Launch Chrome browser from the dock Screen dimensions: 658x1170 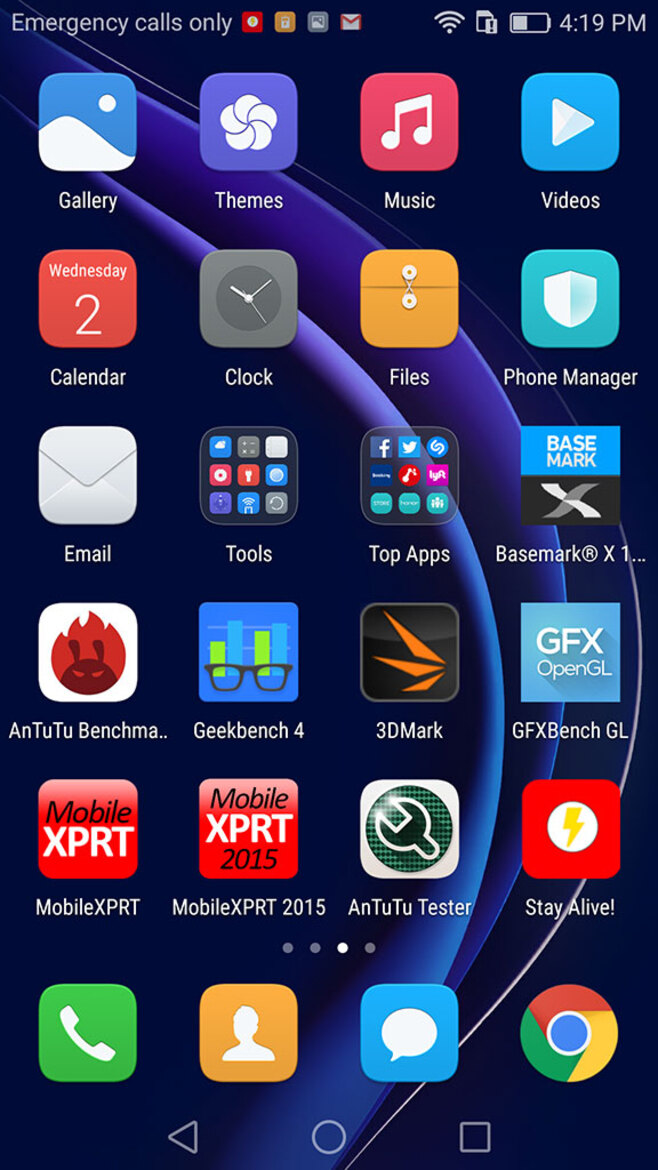pos(570,1033)
